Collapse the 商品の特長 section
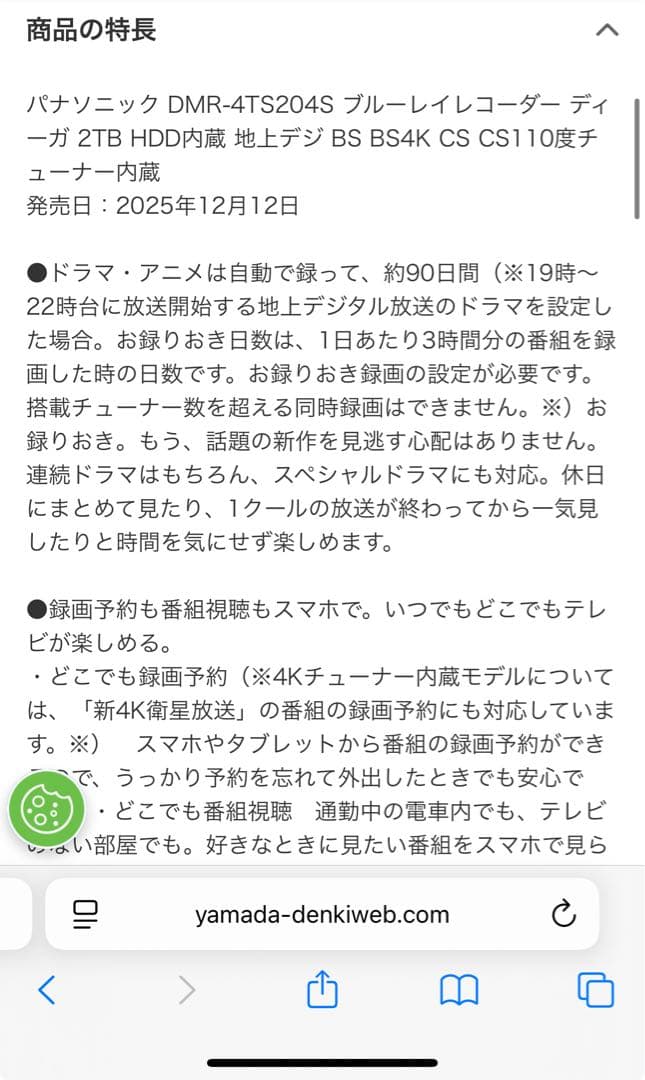Screen dimensions: 645x1080 tap(606, 30)
